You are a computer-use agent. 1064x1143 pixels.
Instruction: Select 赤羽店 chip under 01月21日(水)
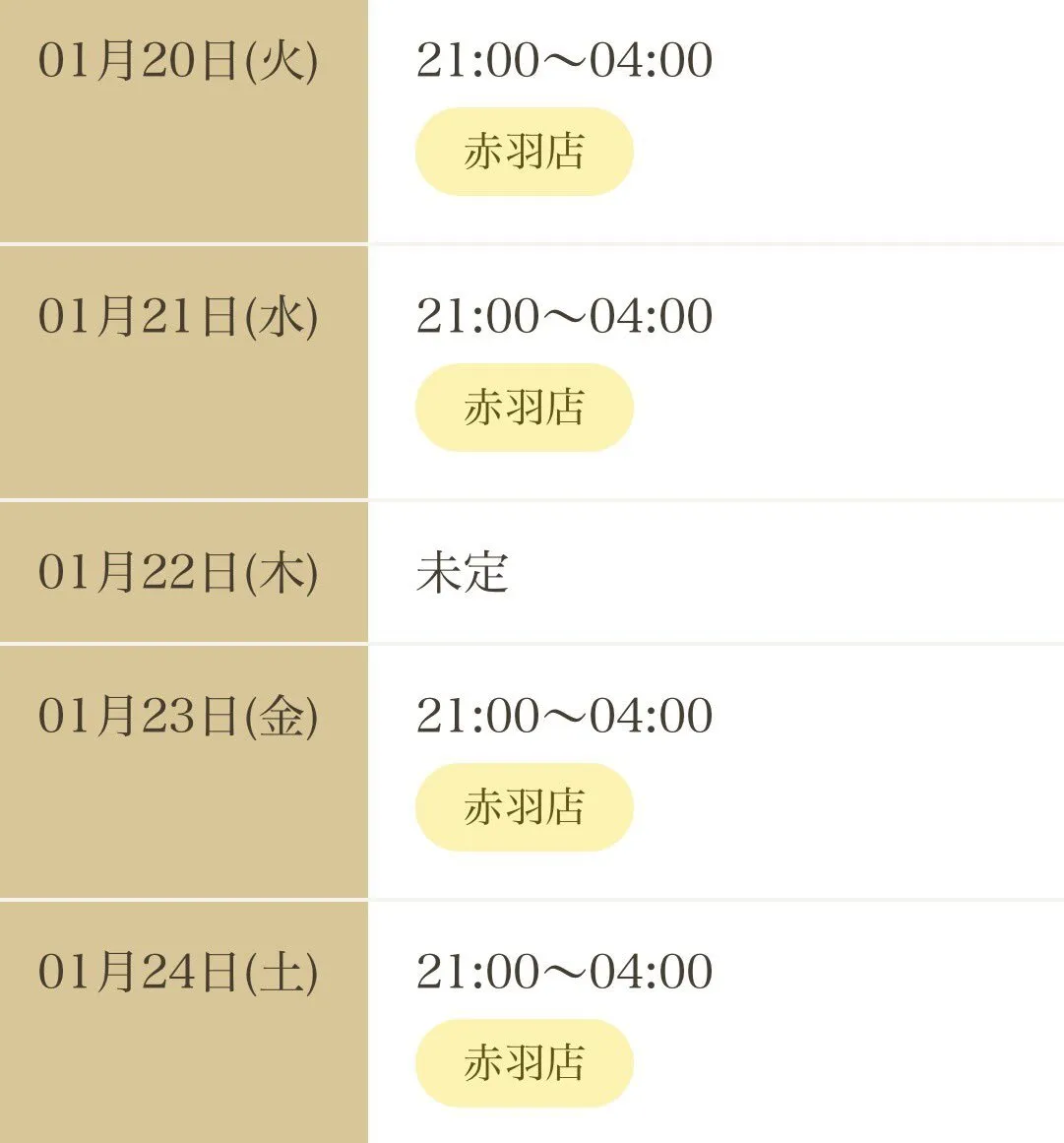point(524,408)
